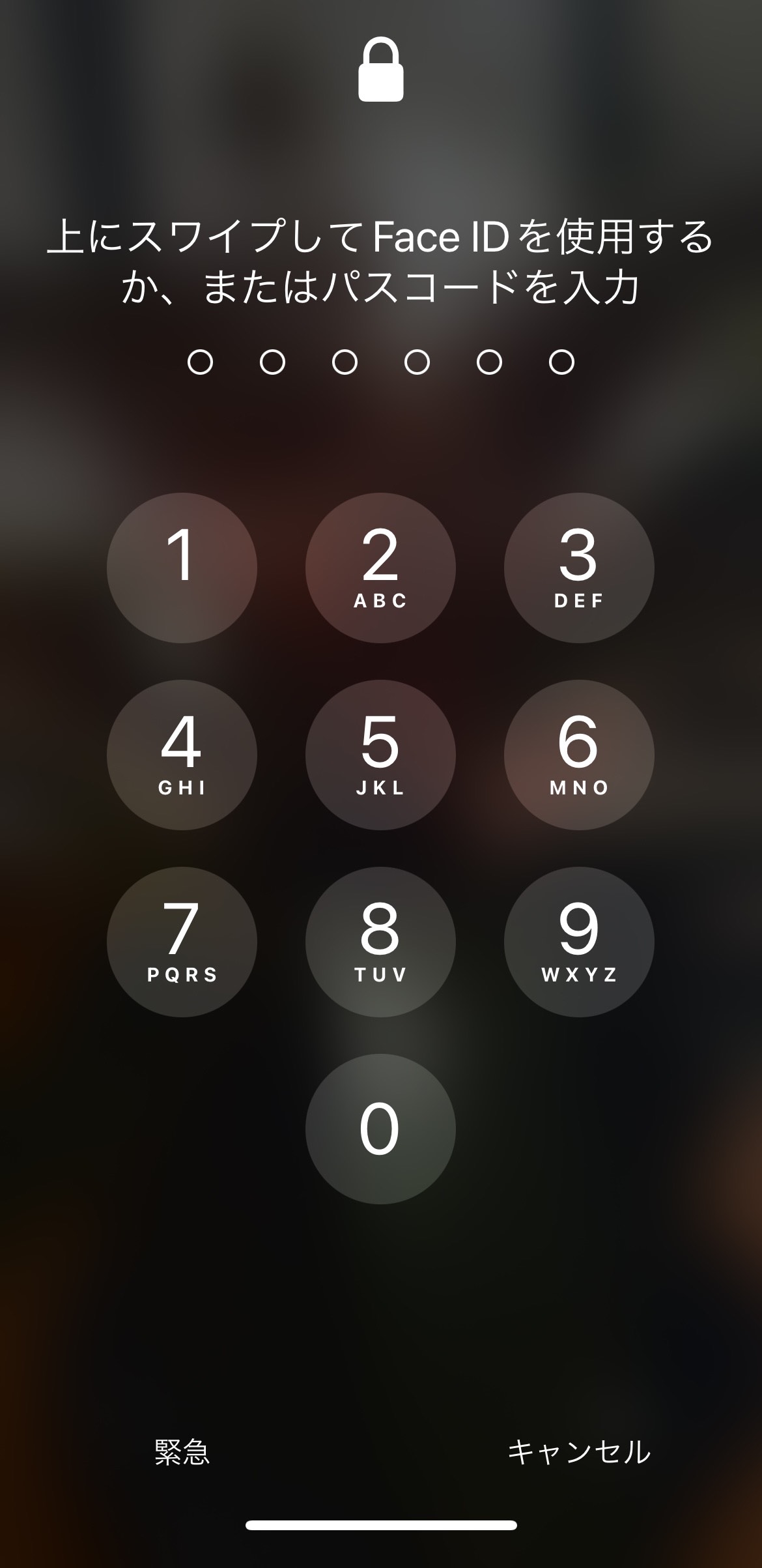Enter the 7 PQRS key

point(182,942)
